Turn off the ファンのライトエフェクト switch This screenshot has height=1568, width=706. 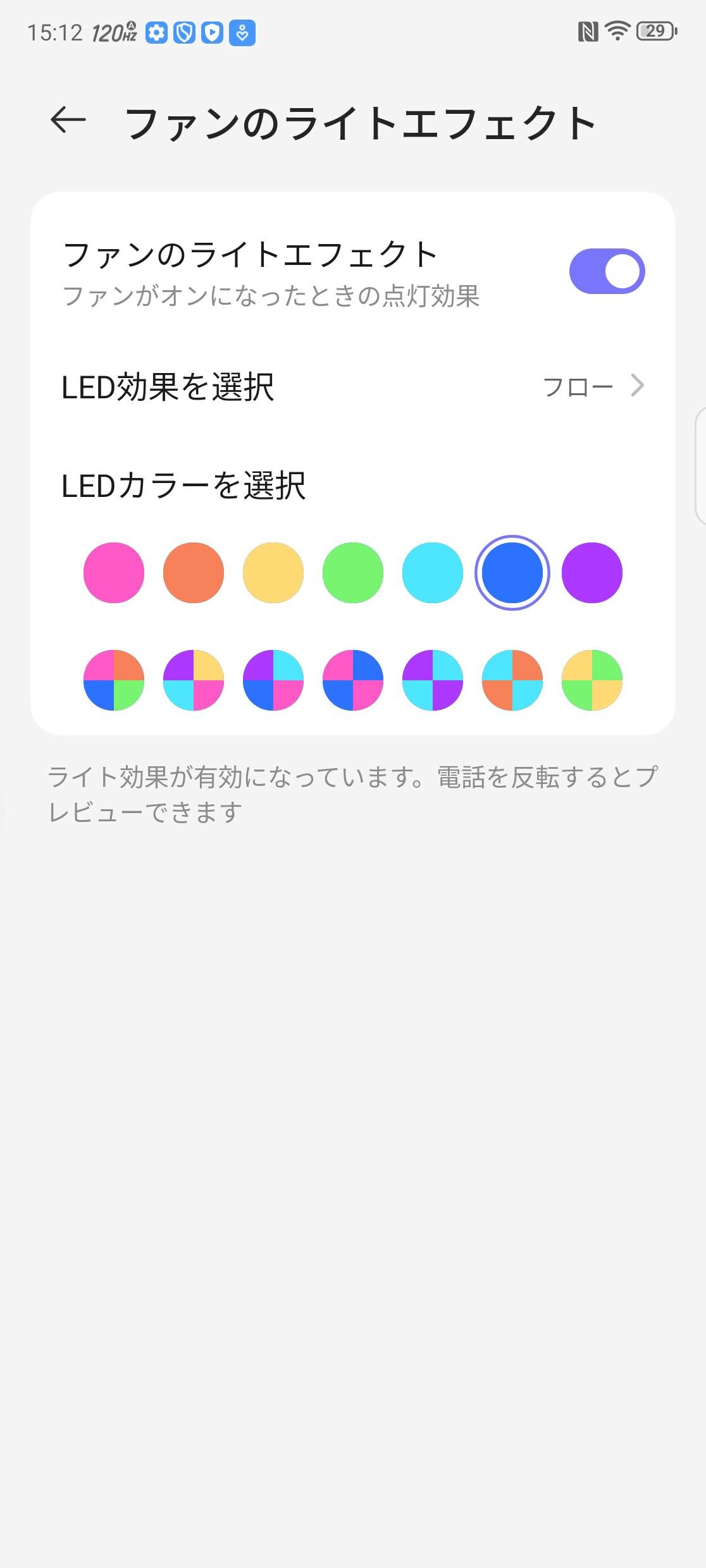(606, 271)
